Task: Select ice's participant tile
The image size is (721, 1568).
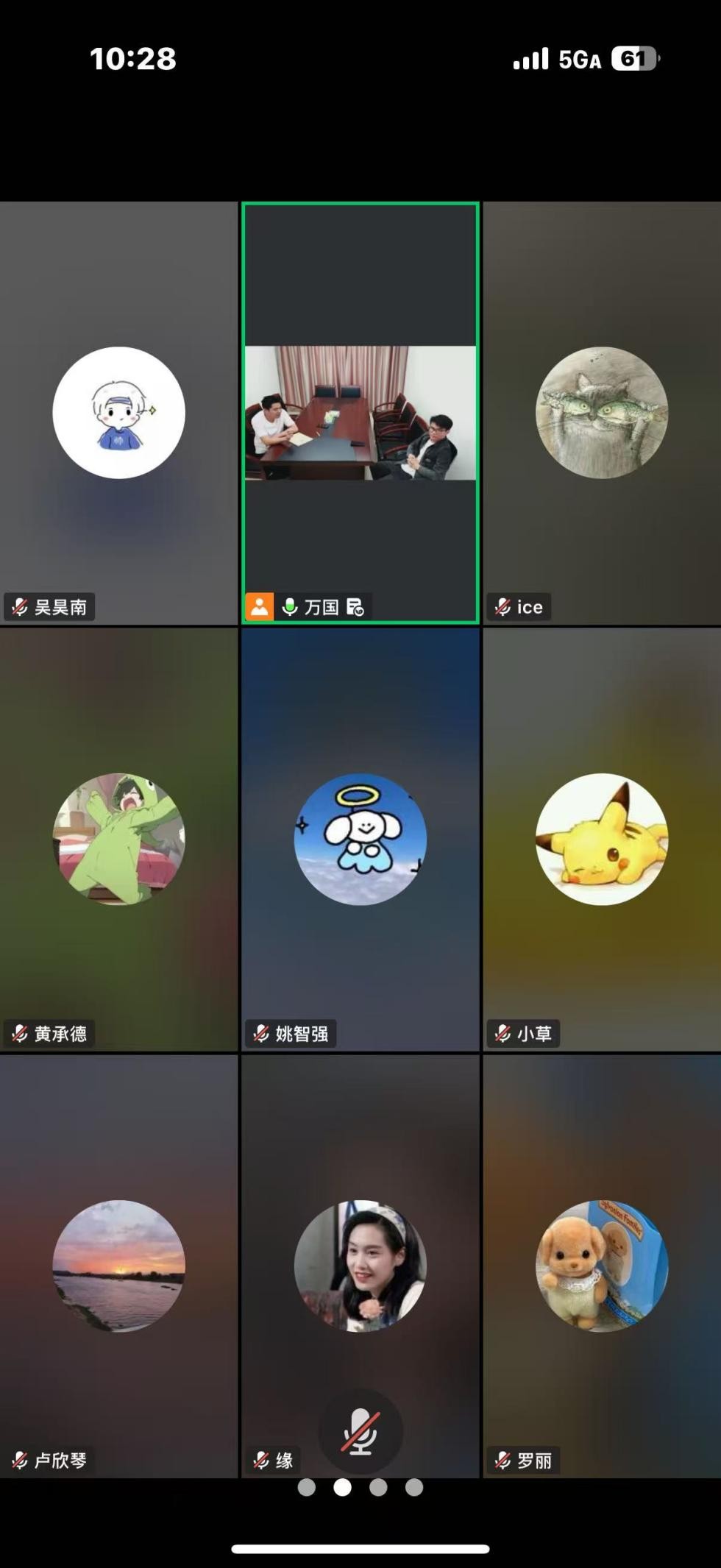Action: point(602,413)
